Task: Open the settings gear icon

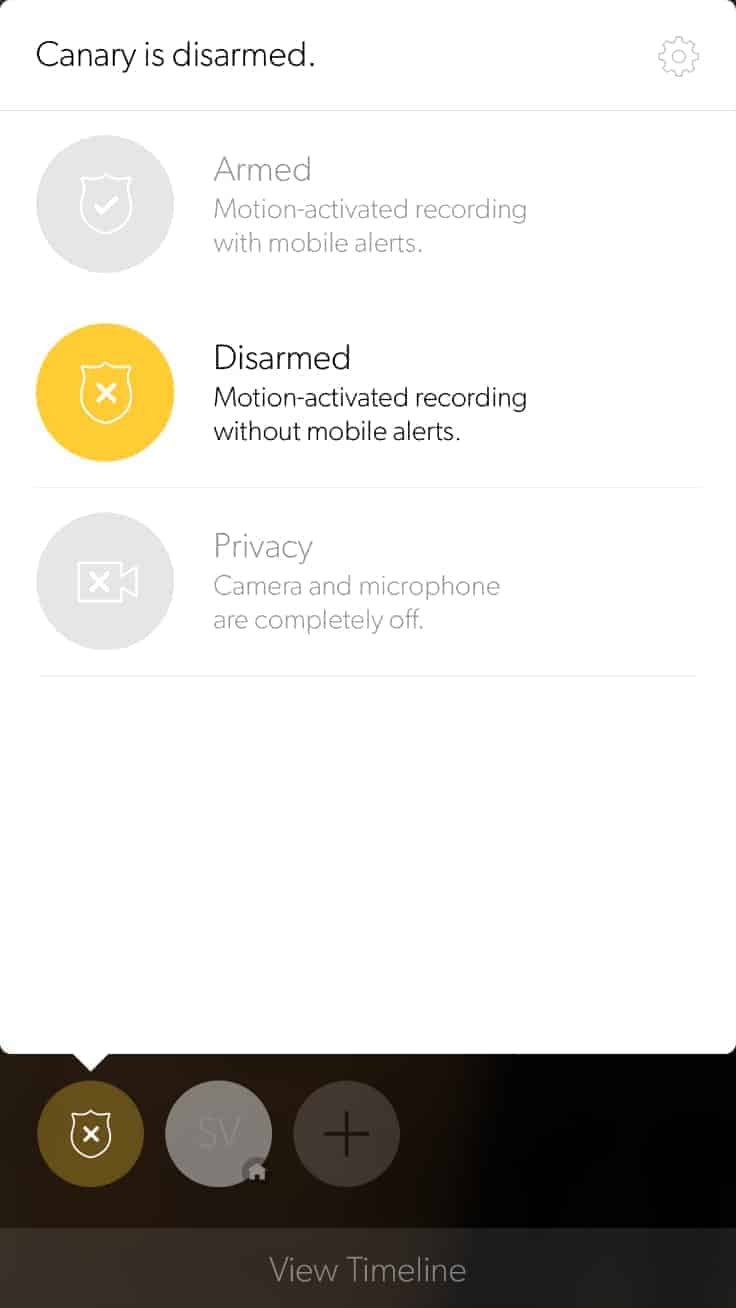Action: tap(678, 57)
